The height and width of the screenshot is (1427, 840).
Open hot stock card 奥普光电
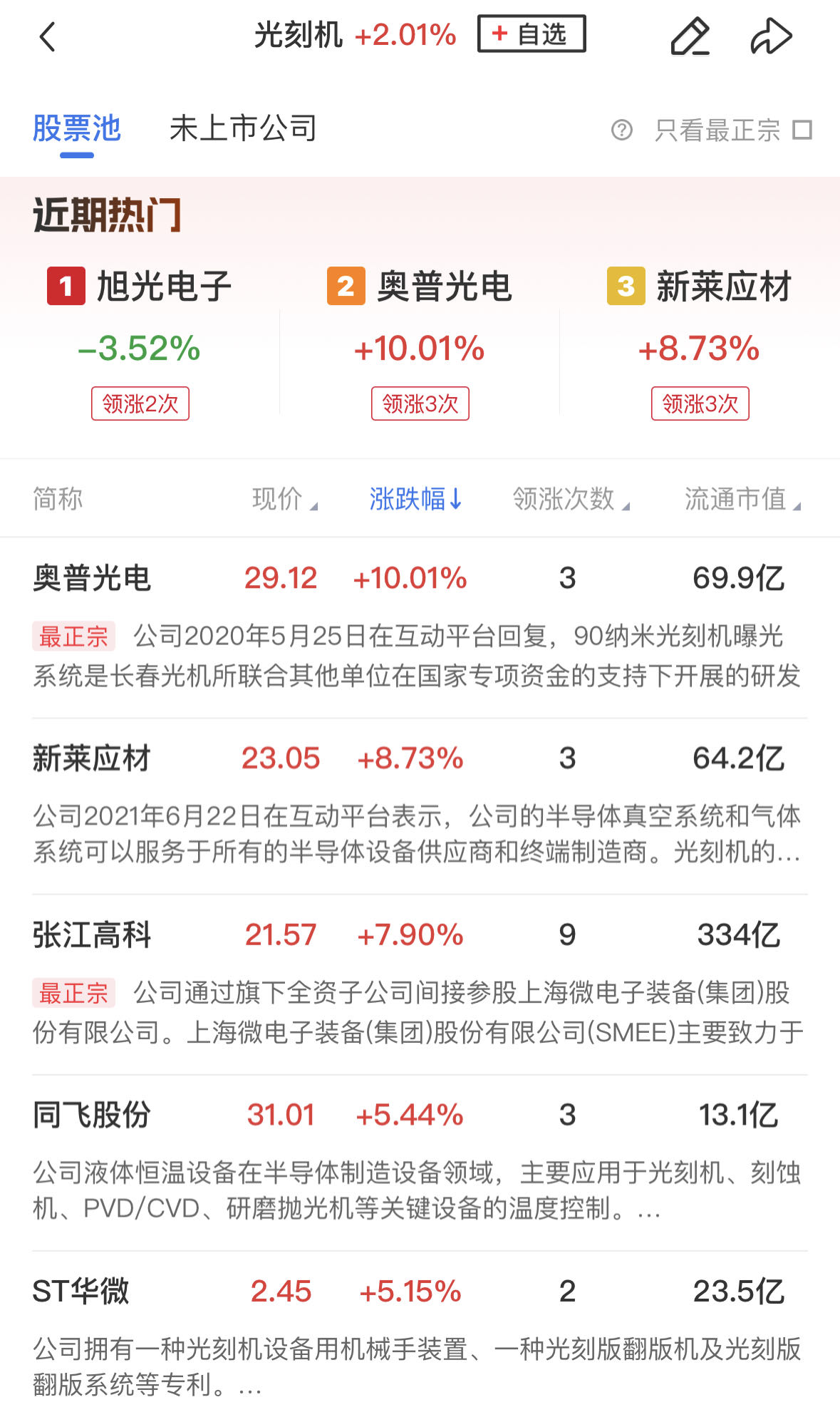tap(420, 342)
